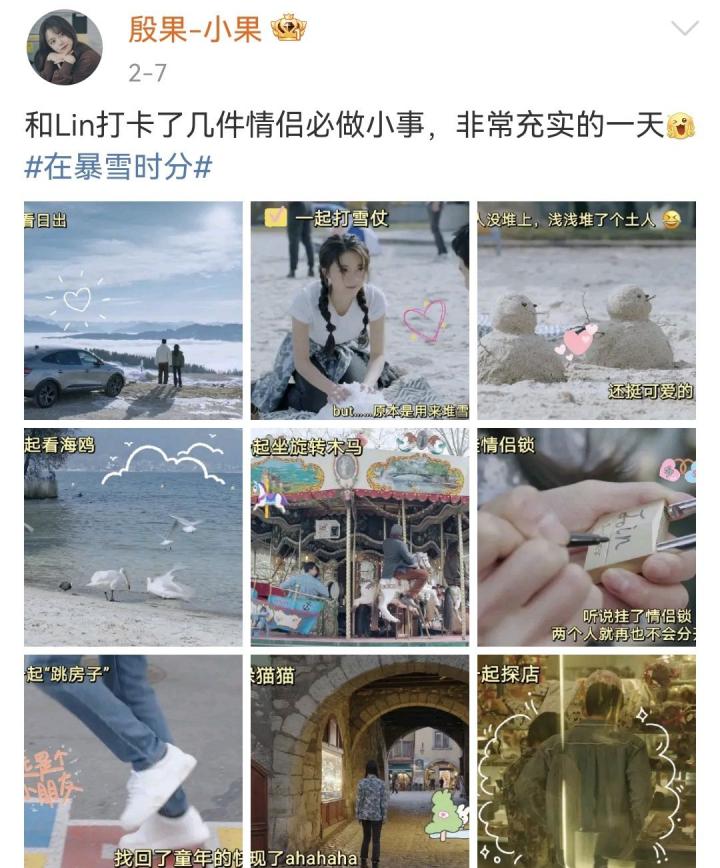Image resolution: width=720 pixels, height=868 pixels.
Task: Open the sand snowmen photo
Action: point(587,310)
